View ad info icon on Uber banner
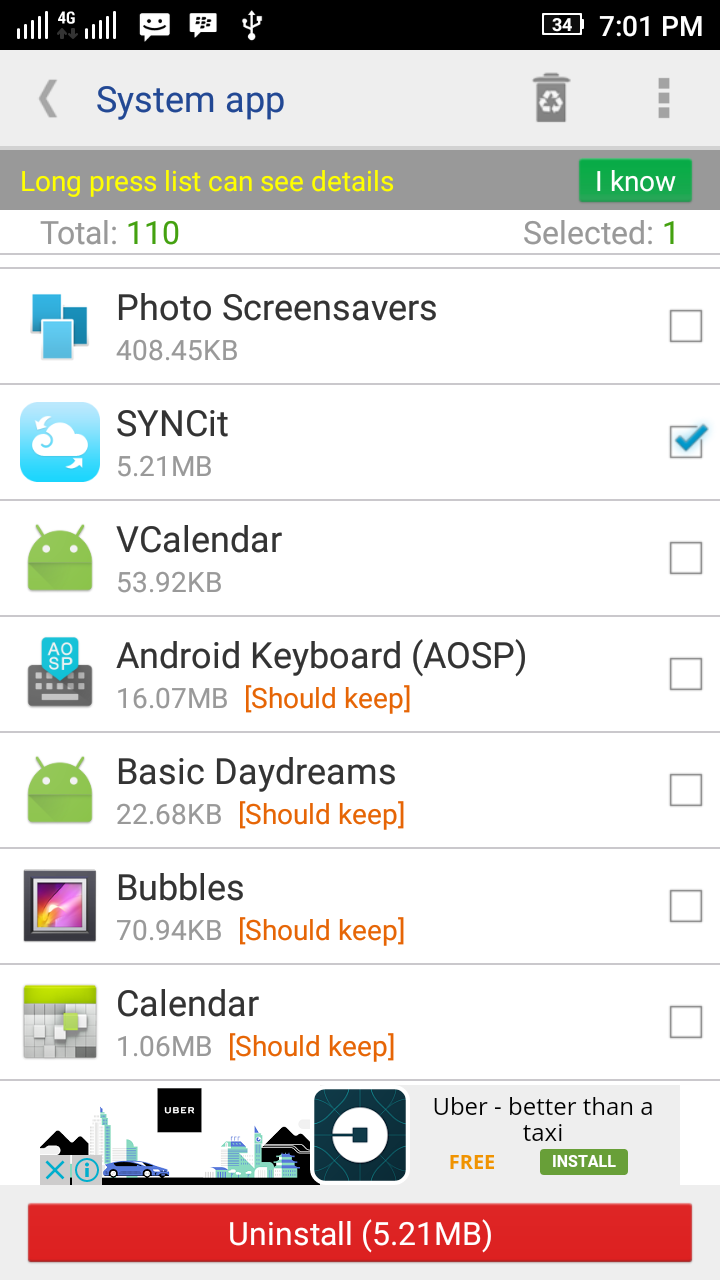 pos(87,1170)
